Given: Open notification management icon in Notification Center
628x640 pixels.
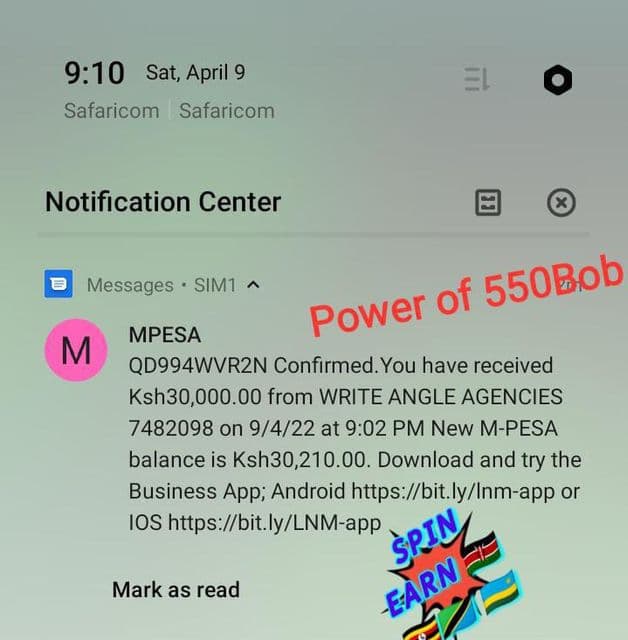Looking at the screenshot, I should click(x=487, y=203).
